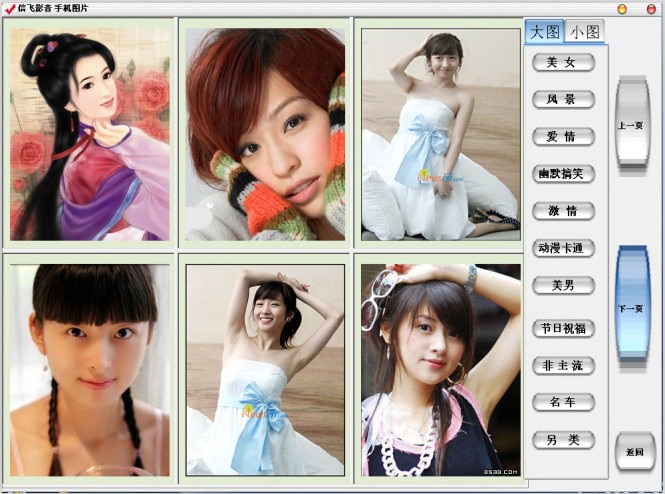Open the 激情 category
665x494 pixels.
click(x=563, y=211)
